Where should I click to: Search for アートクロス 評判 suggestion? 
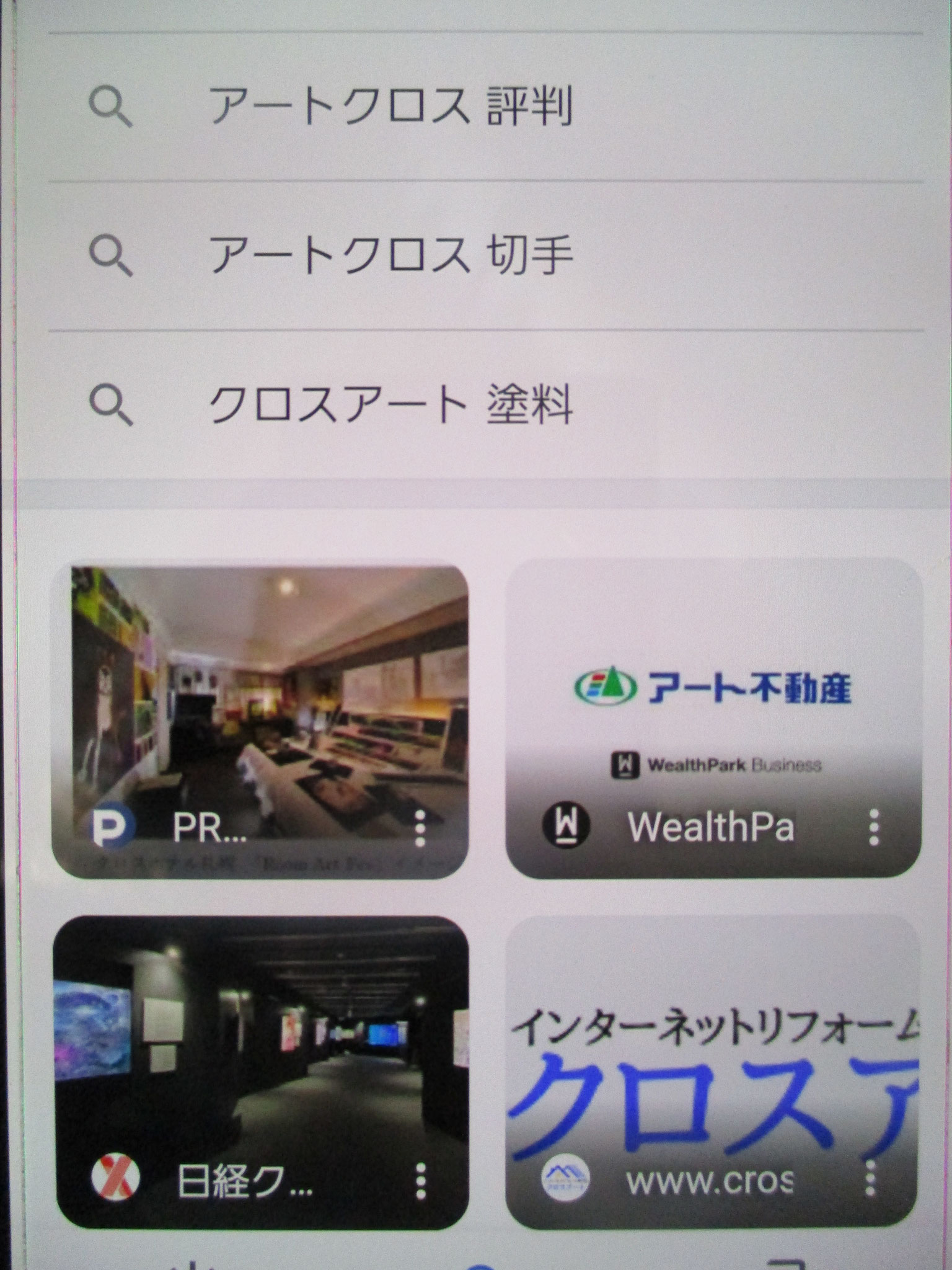pos(390,107)
